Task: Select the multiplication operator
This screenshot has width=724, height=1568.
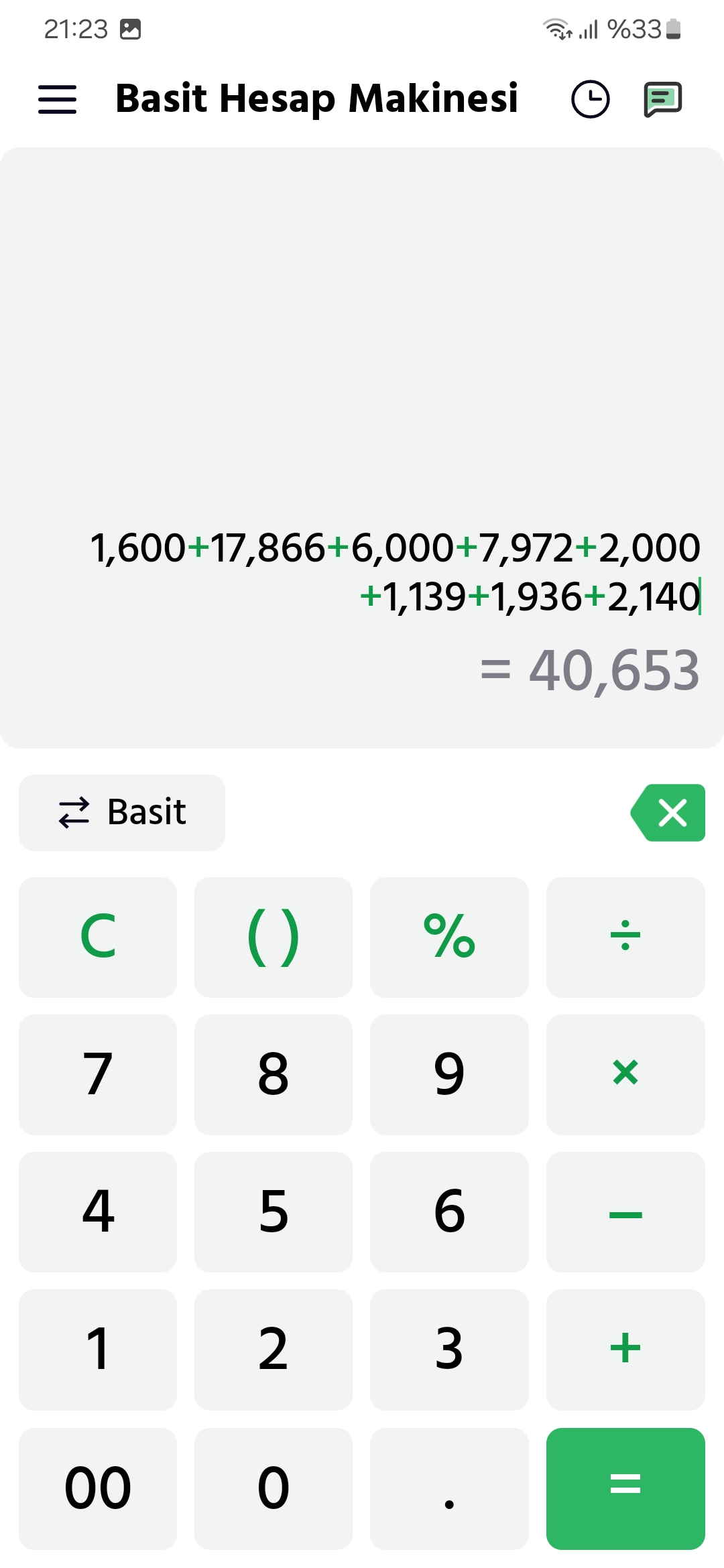Action: click(x=625, y=1074)
